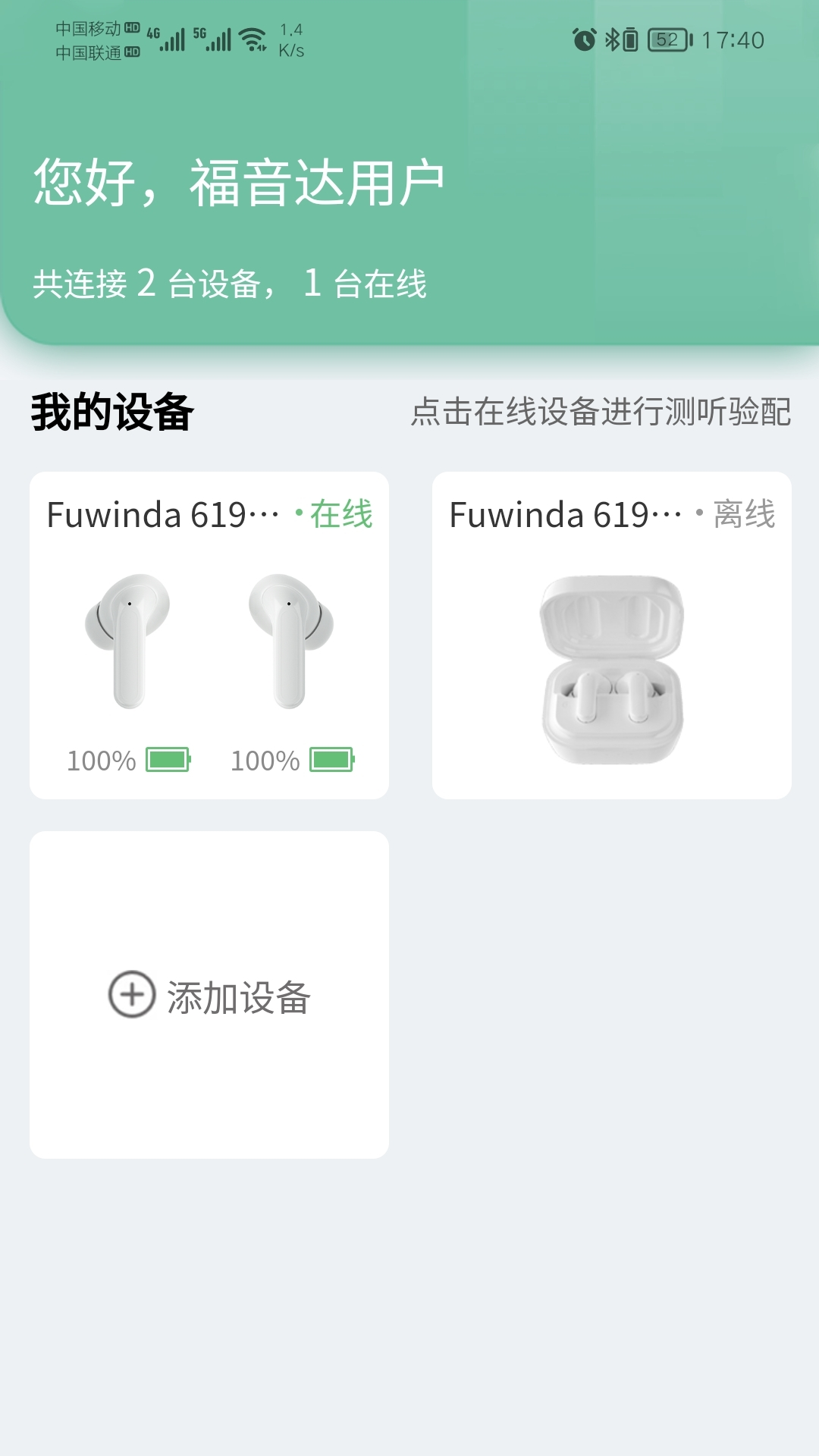Tap the 我的设备 section header
Image resolution: width=819 pixels, height=1456 pixels.
coord(111,412)
